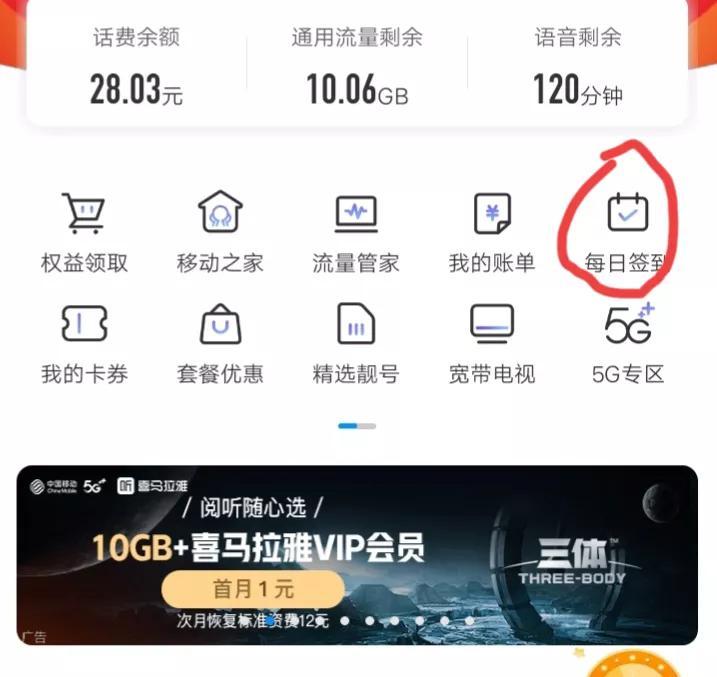Check 通用流量剩余 data remaining
The width and height of the screenshot is (717, 677).
357,70
